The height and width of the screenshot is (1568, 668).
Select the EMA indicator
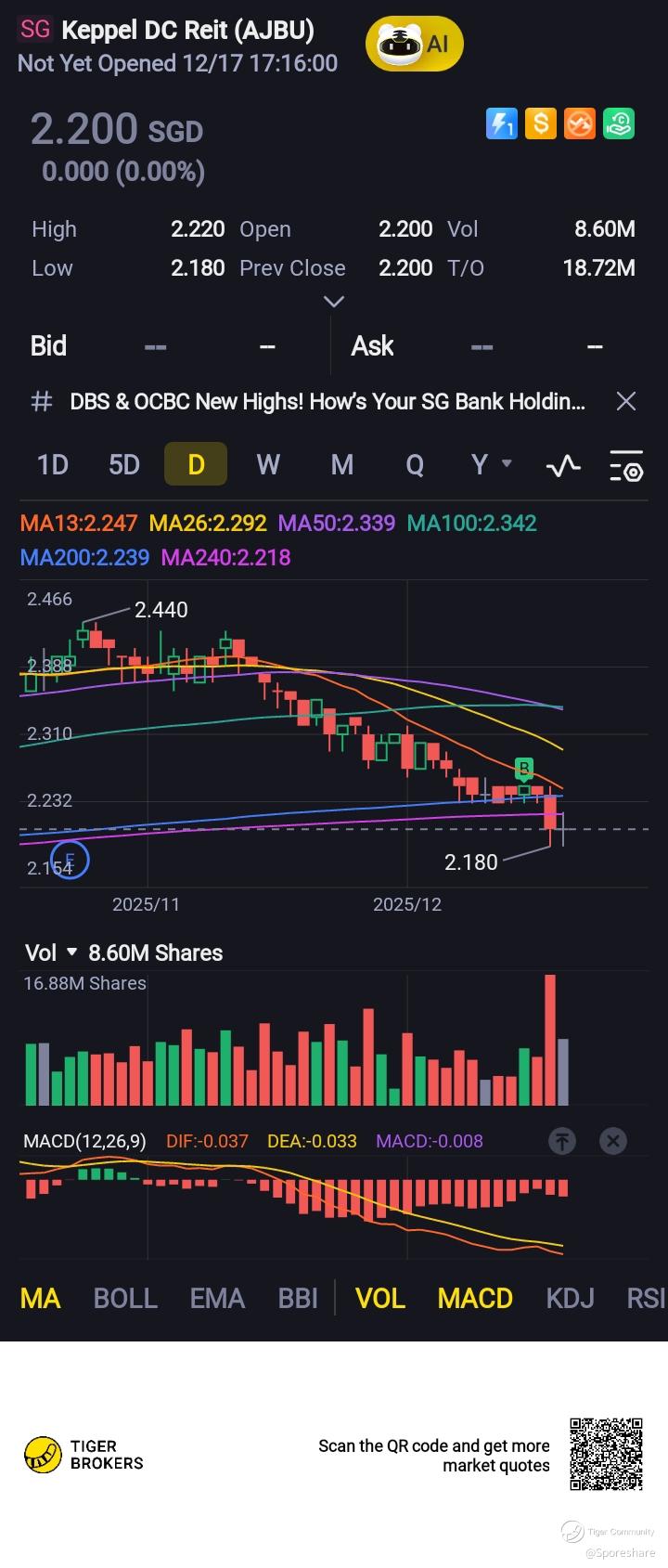(x=217, y=1298)
